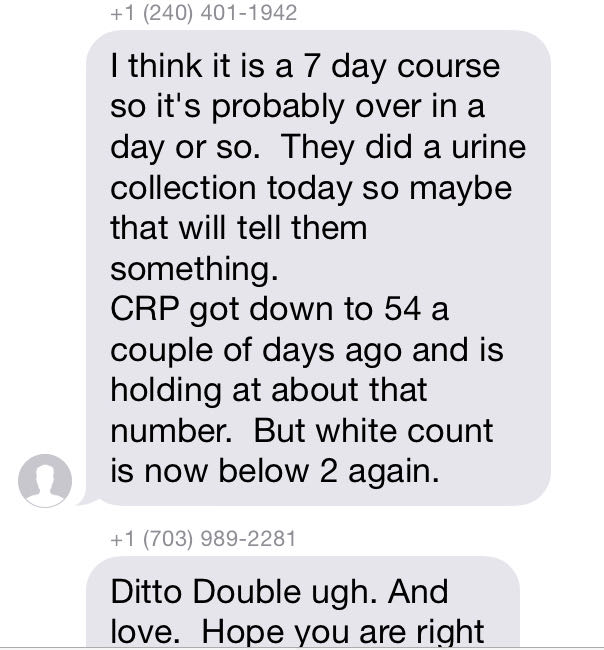This screenshot has width=604, height=650.
Task: Open the contact avatar beside the CRP message
Action: 45,478
